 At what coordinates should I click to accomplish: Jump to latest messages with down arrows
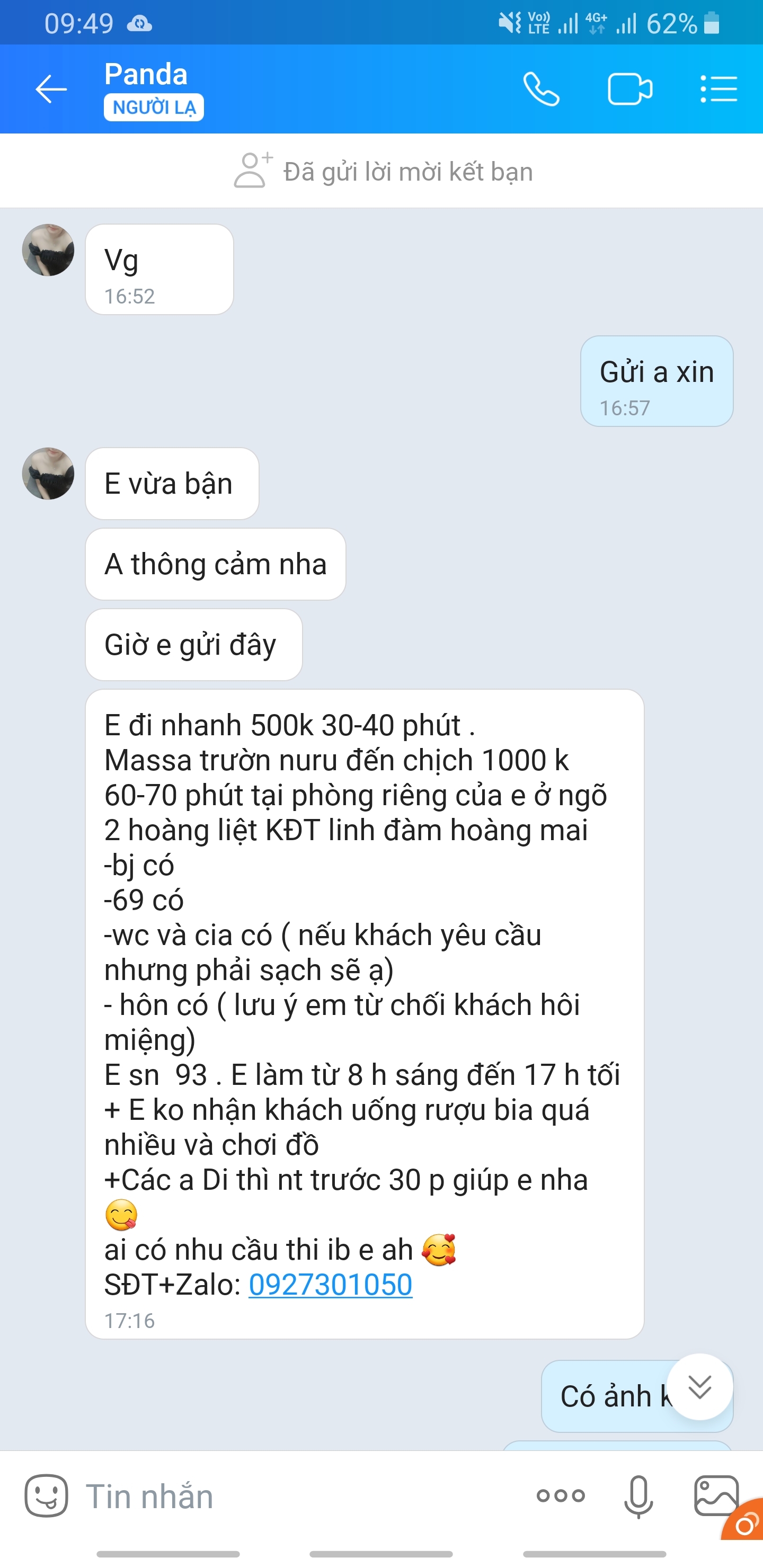pyautogui.click(x=699, y=1387)
